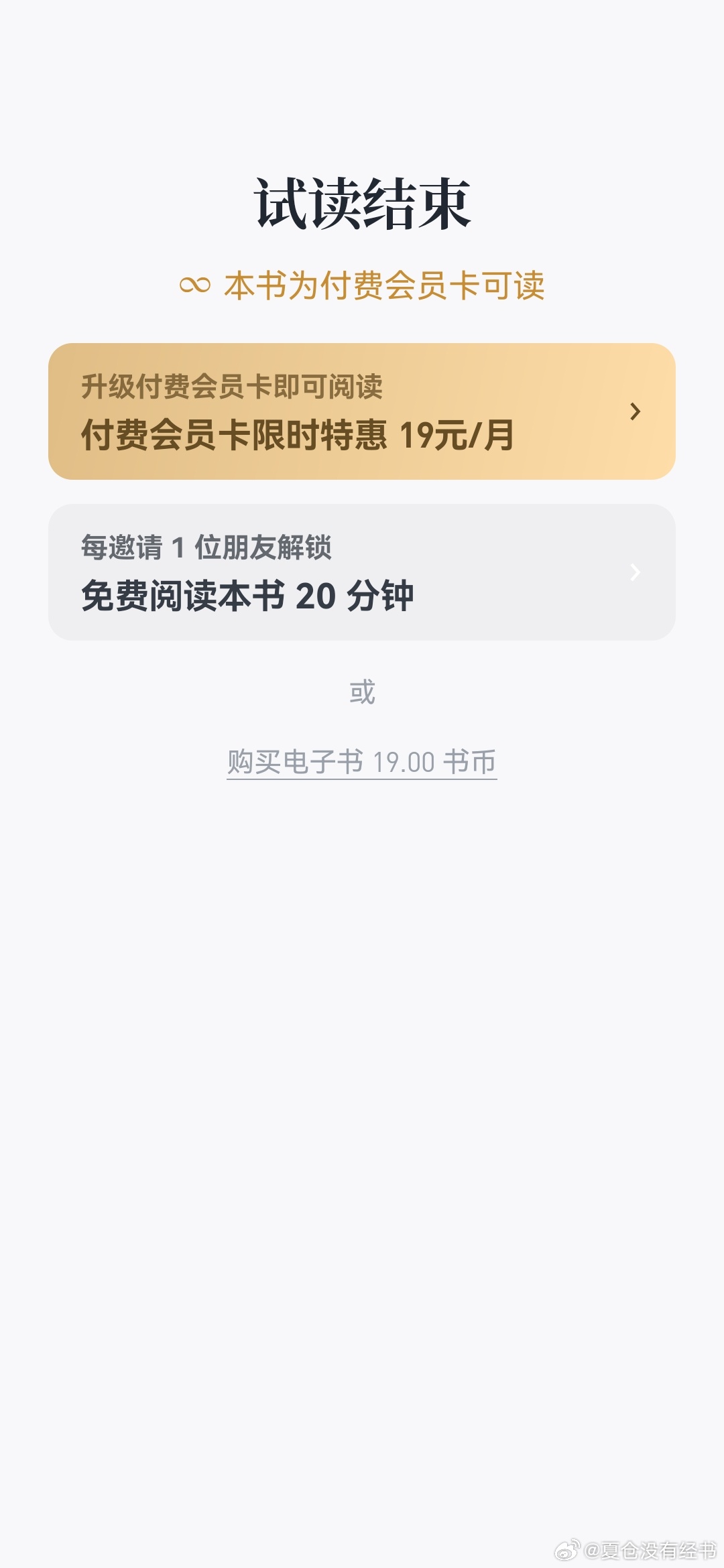Image resolution: width=724 pixels, height=1568 pixels.
Task: Click the right arrow icon on the invite card
Action: pyautogui.click(x=636, y=573)
